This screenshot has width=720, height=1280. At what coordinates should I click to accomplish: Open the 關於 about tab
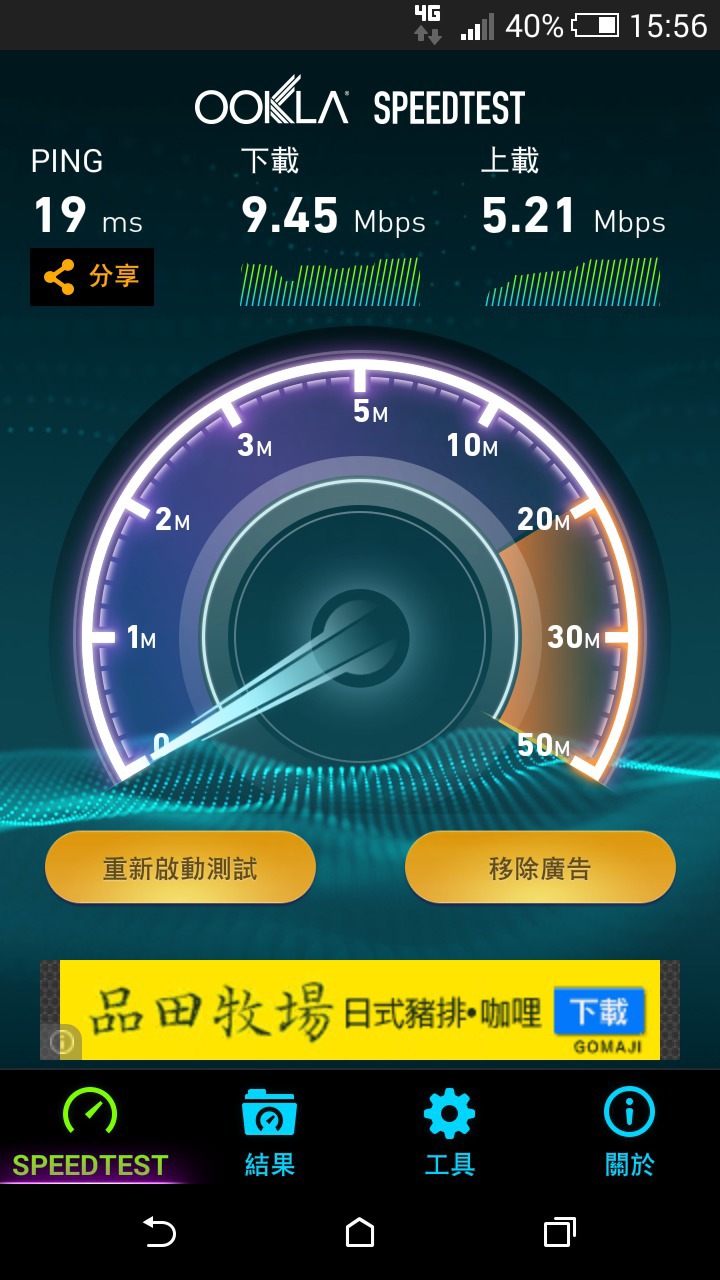tap(630, 1132)
